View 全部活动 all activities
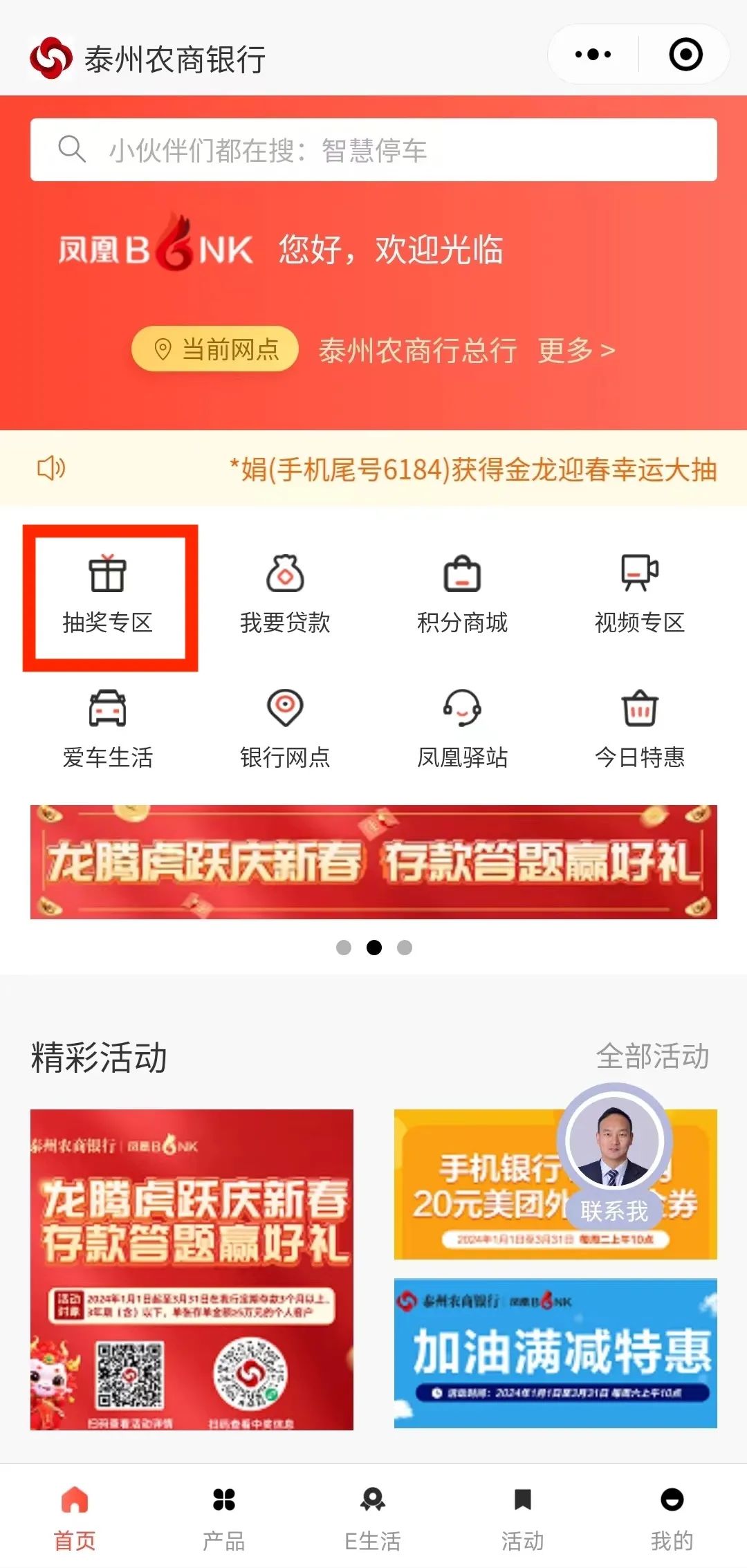The height and width of the screenshot is (1568, 747). pos(652,1056)
